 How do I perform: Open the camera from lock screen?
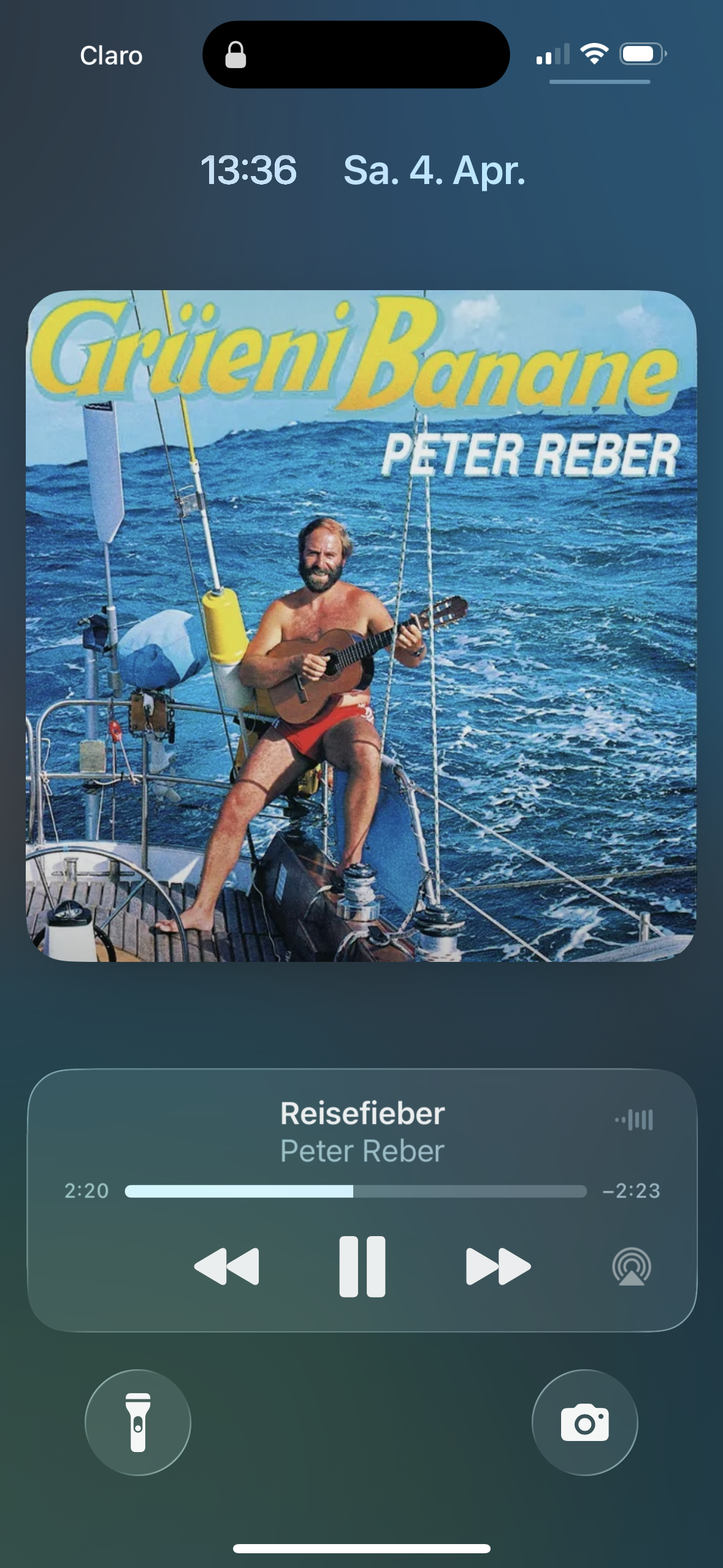[584, 1422]
